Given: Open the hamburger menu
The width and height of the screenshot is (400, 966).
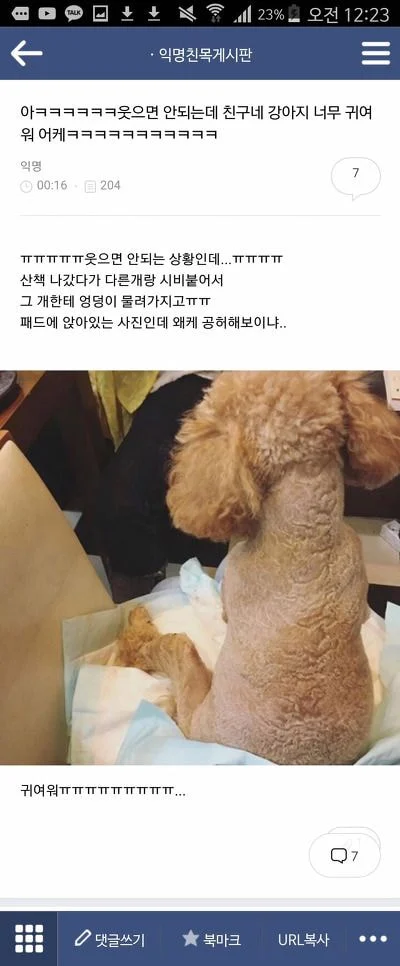Looking at the screenshot, I should pos(375,54).
